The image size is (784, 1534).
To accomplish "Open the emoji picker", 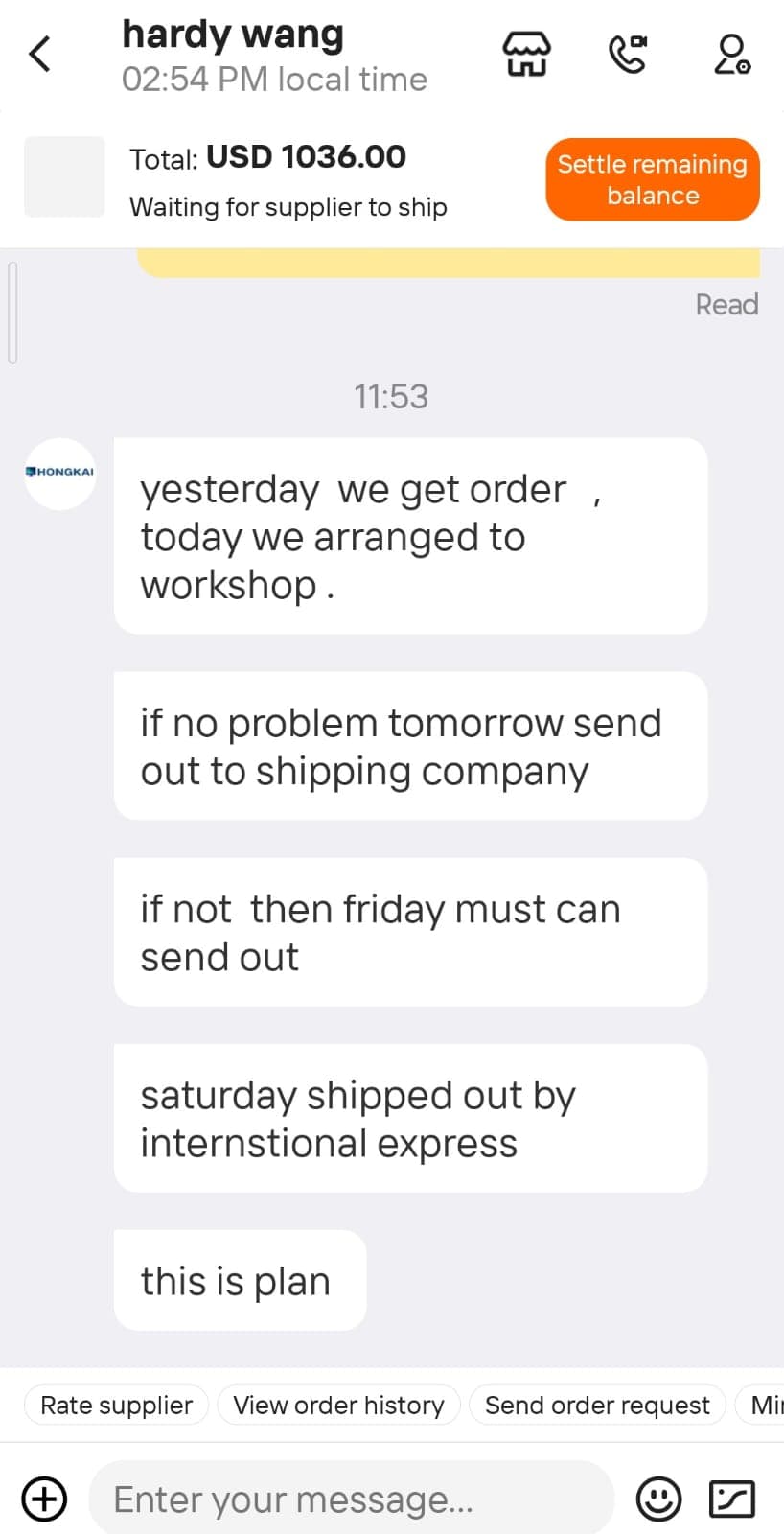I will point(659,1499).
